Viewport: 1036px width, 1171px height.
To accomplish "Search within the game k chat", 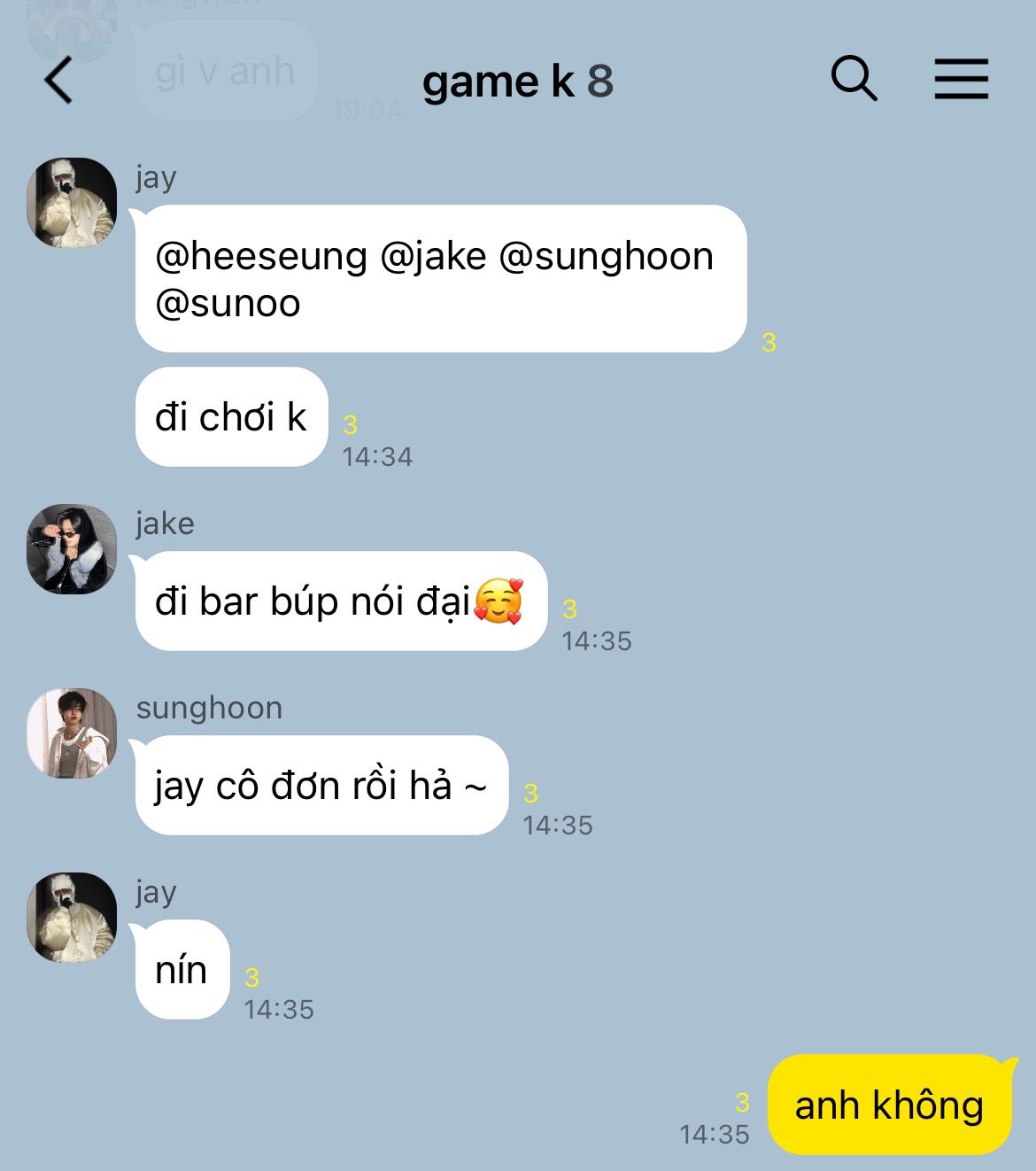I will [854, 79].
